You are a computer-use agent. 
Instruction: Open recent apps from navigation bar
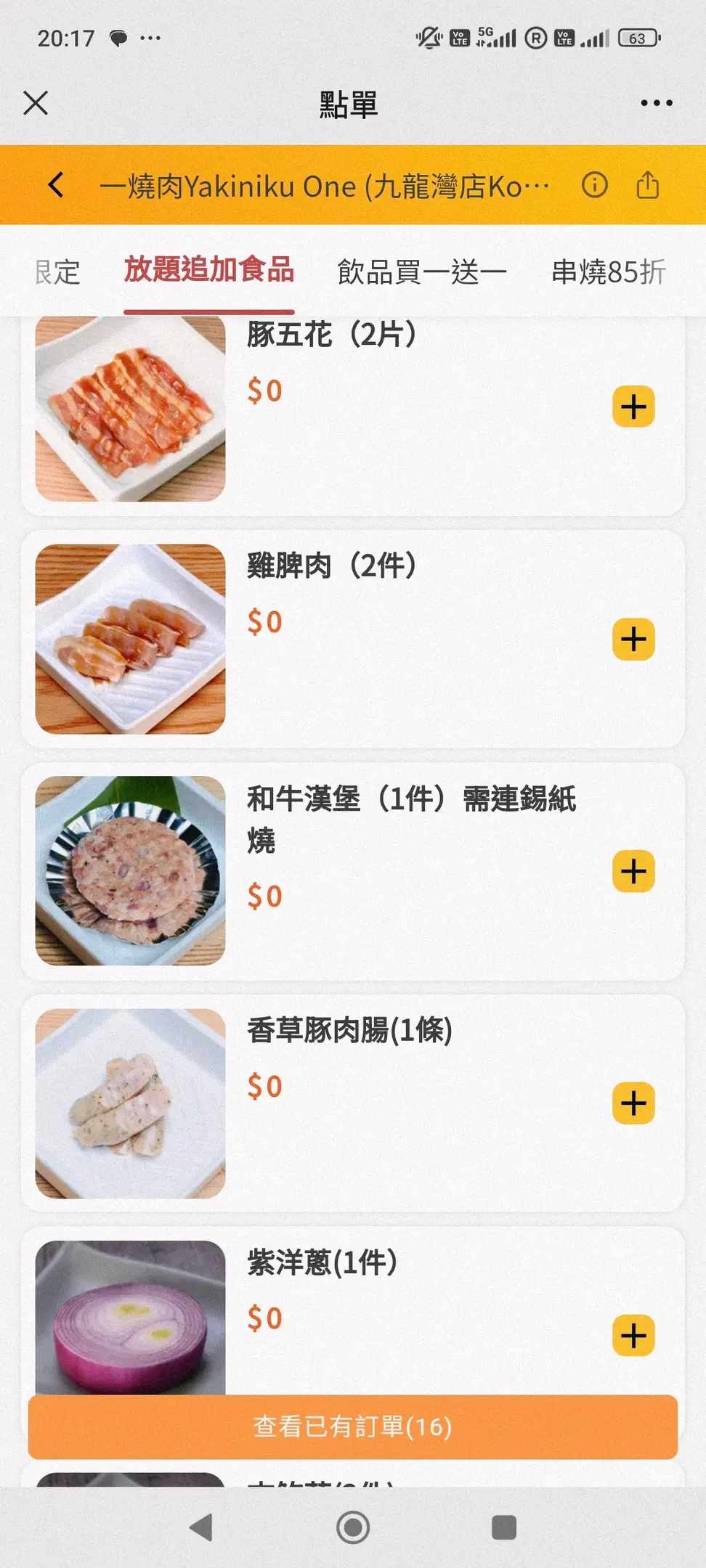(x=504, y=1527)
